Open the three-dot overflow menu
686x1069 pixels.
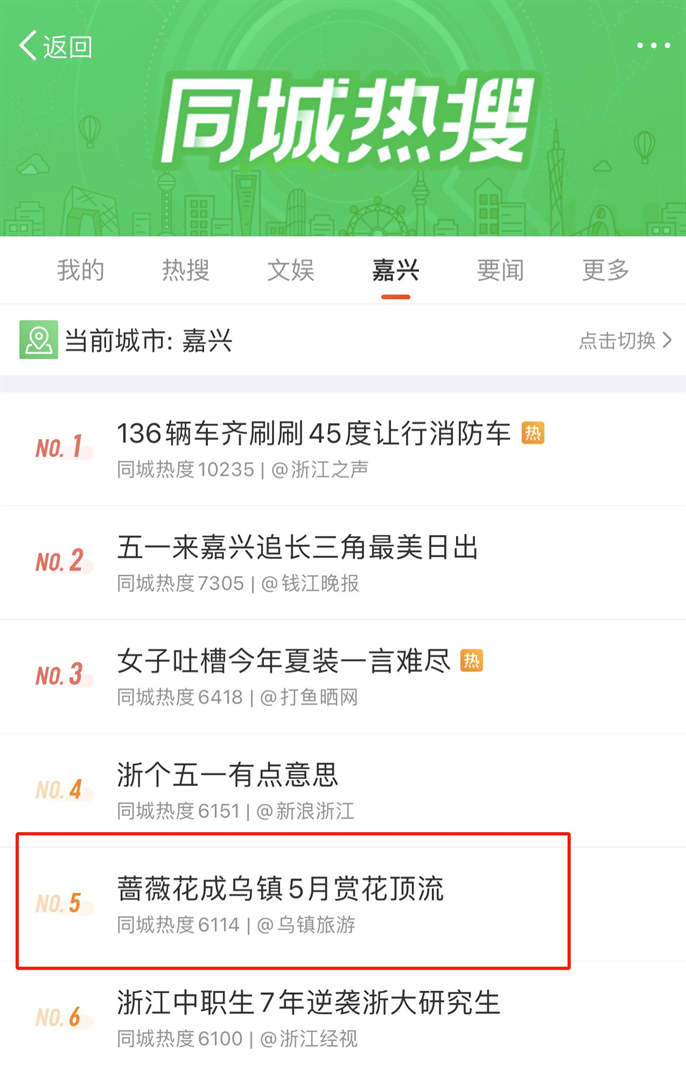tap(653, 46)
